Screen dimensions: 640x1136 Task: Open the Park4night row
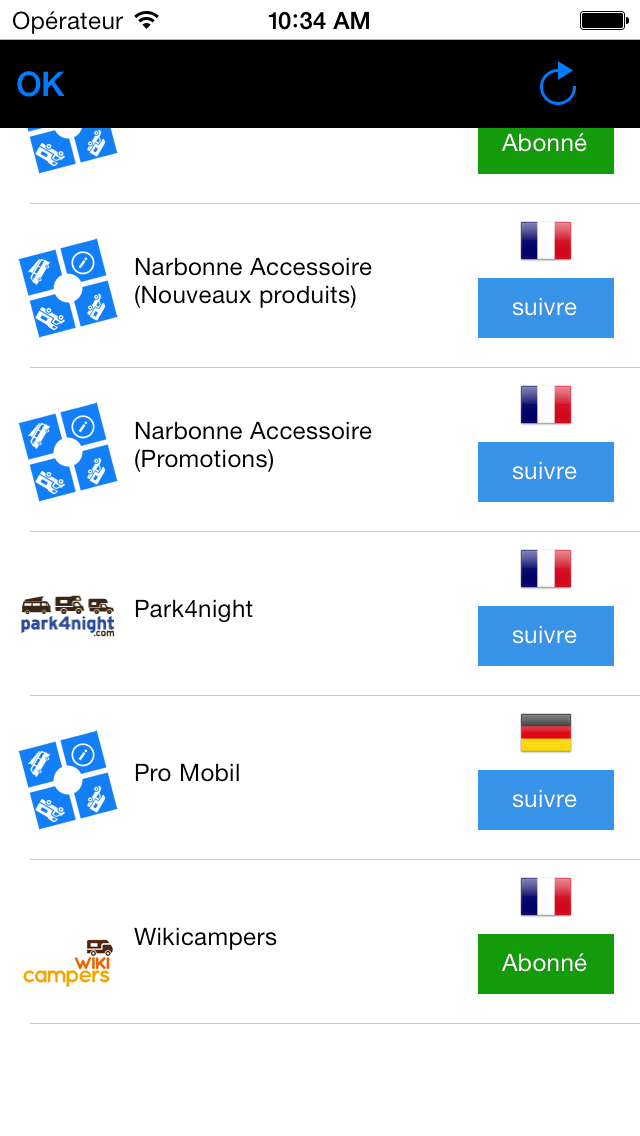(320, 614)
